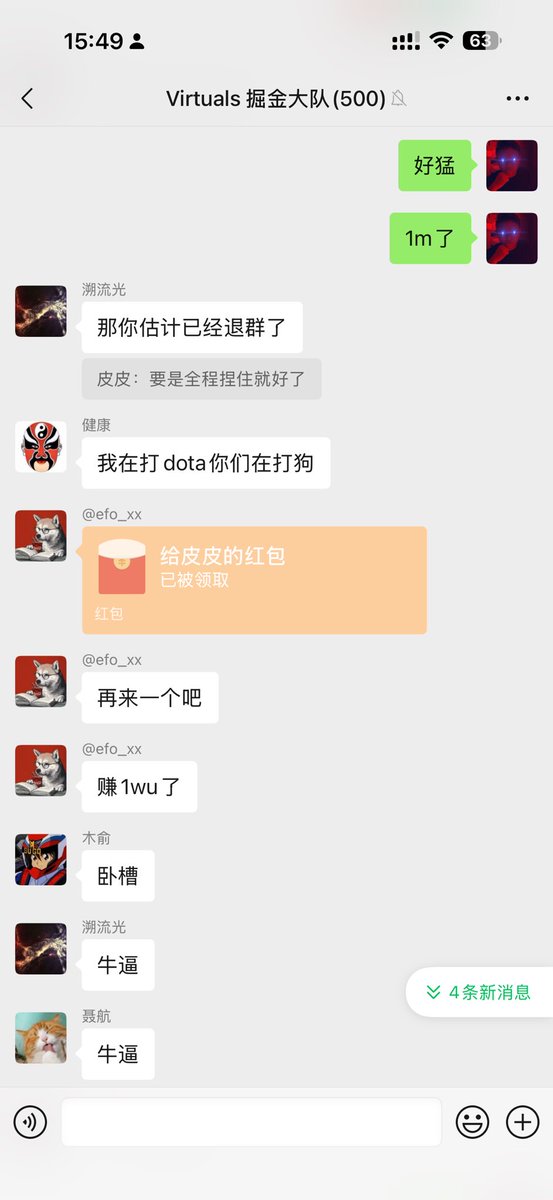This screenshot has width=553, height=1200.
Task: Switch to voice message input
Action: [30, 1122]
